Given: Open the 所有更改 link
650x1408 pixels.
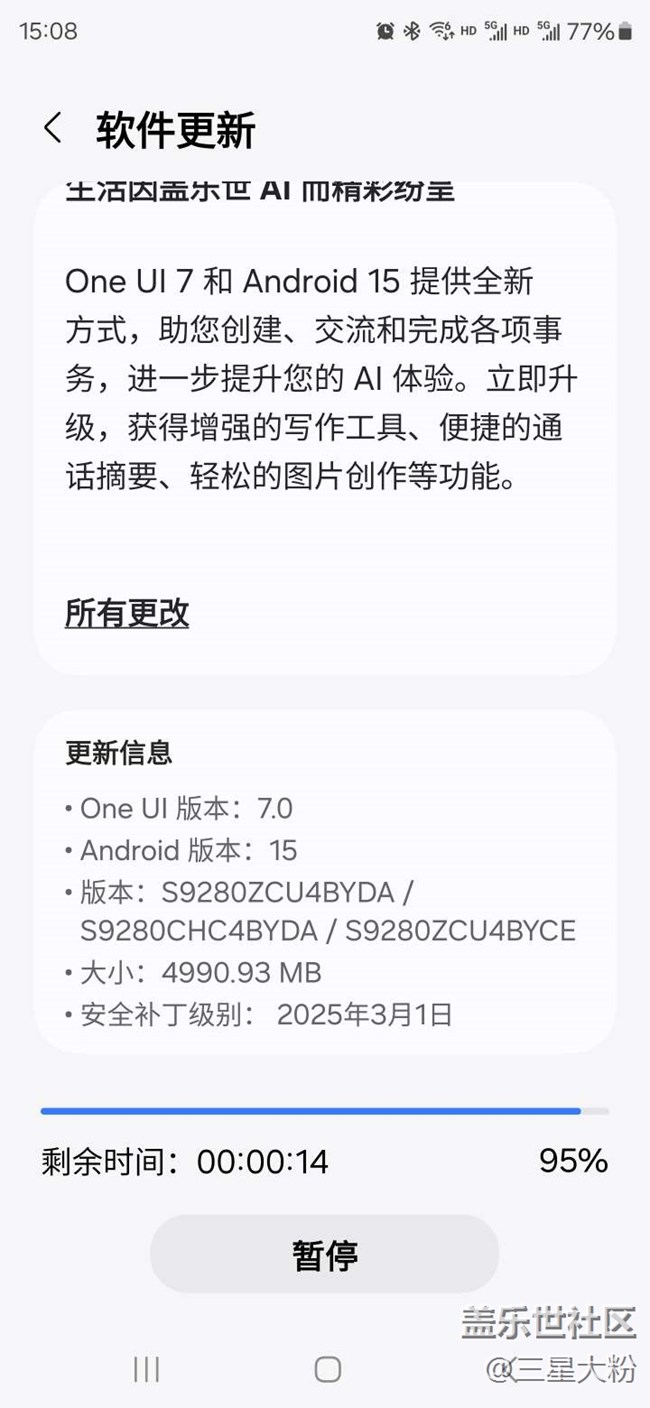Looking at the screenshot, I should [127, 612].
